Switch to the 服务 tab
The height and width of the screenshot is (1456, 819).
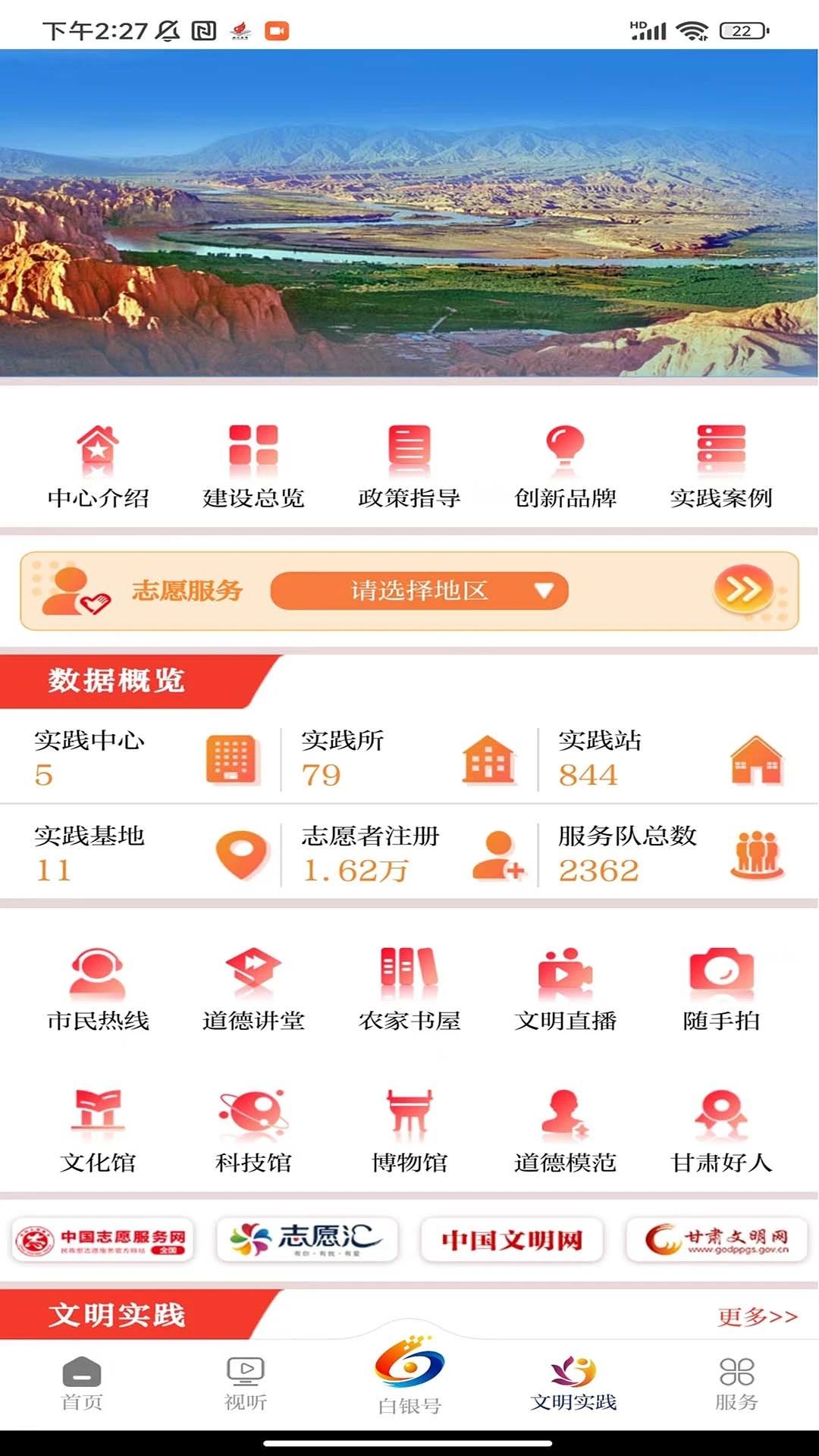pyautogui.click(x=736, y=1383)
